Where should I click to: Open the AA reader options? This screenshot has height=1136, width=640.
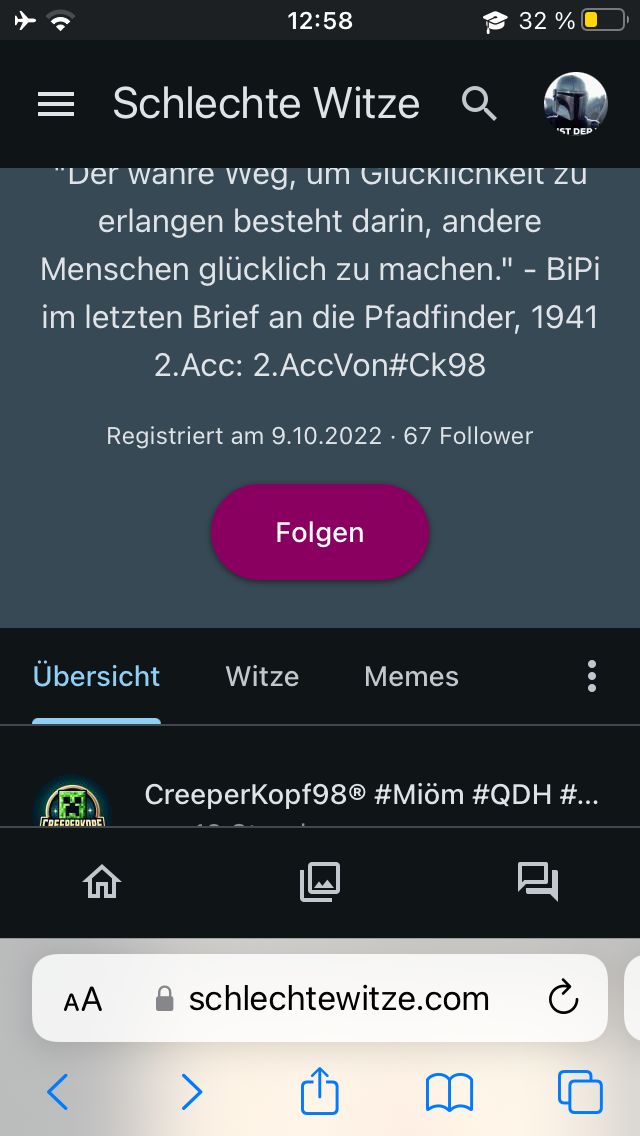[83, 999]
